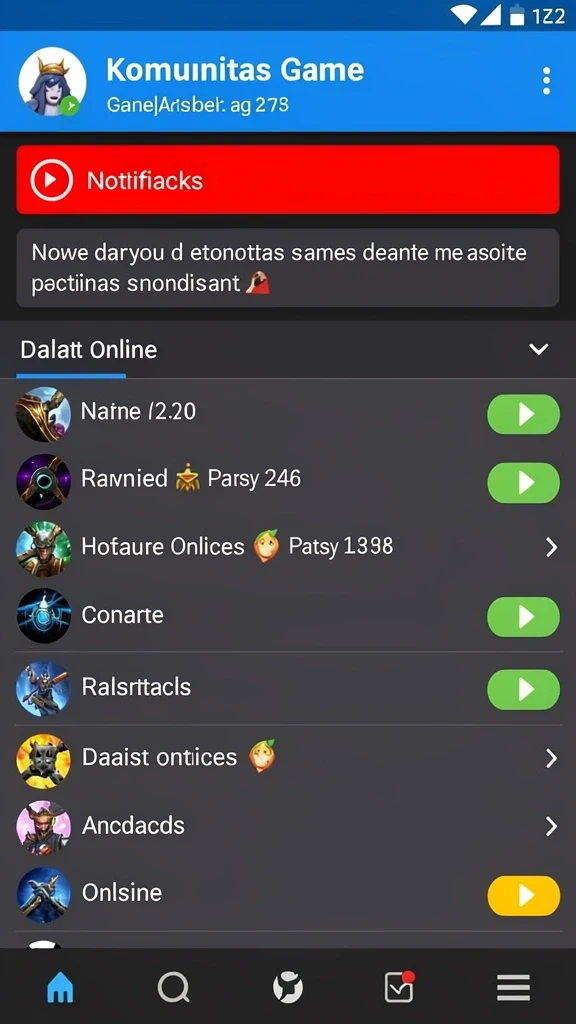This screenshot has height=1024, width=576.
Task: Switch to the home tab
Action: (61, 987)
